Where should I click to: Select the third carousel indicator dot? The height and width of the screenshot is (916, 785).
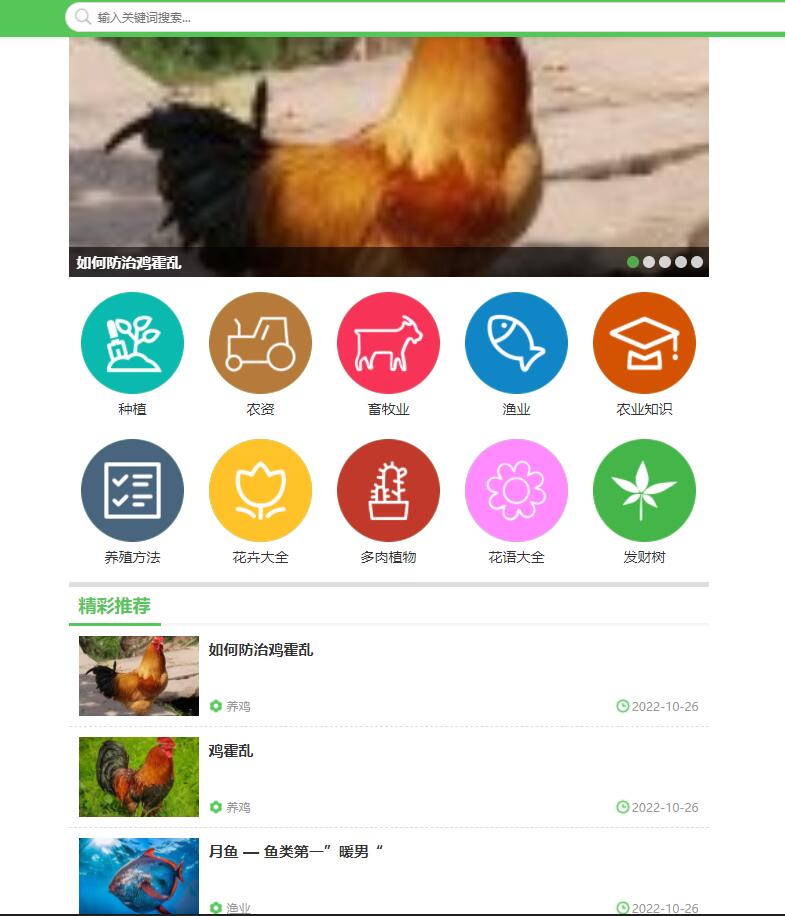click(662, 262)
